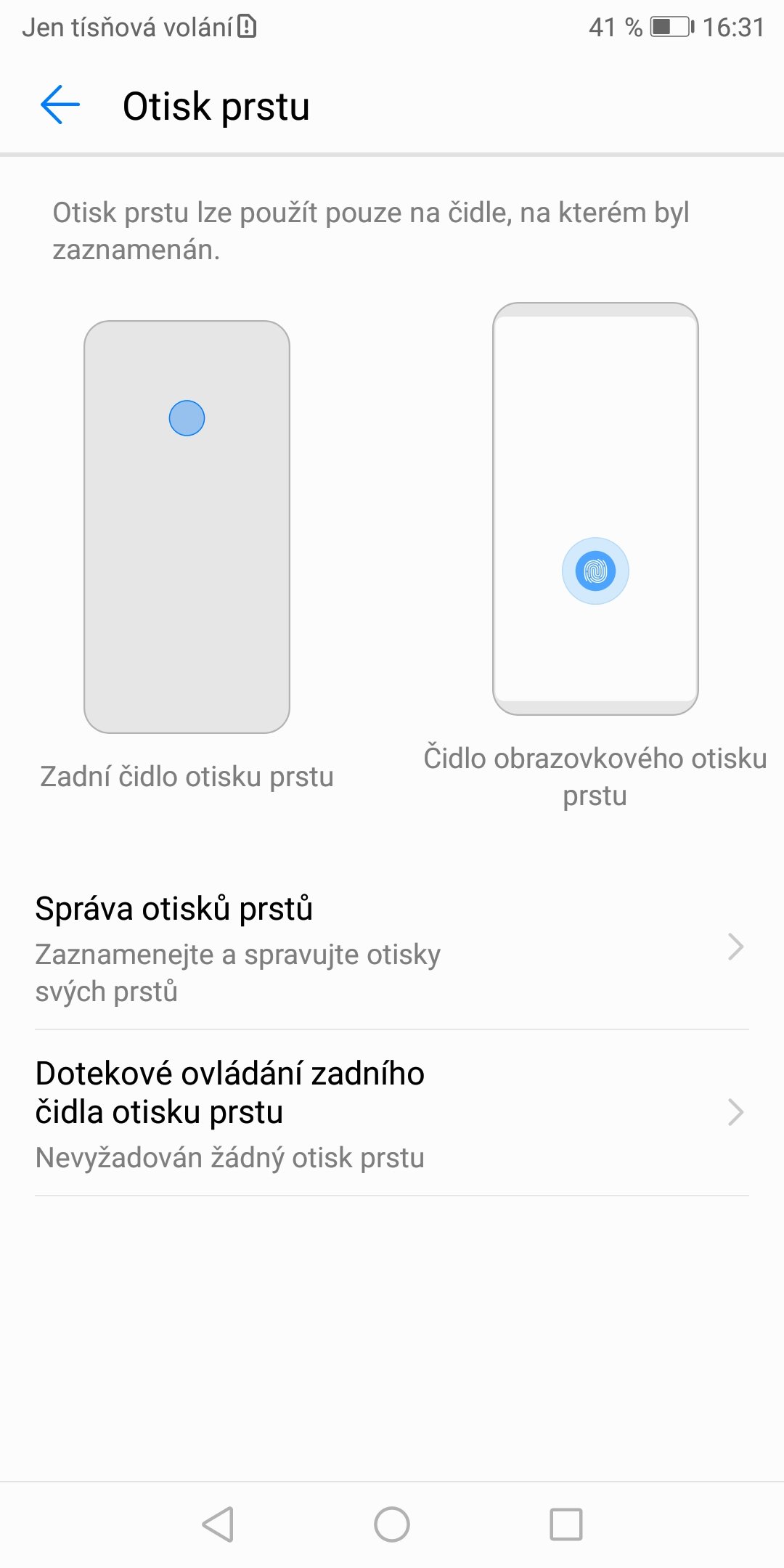
Task: Open Dotekové ovládání zadního čidla otisku prstu
Action: click(392, 1113)
